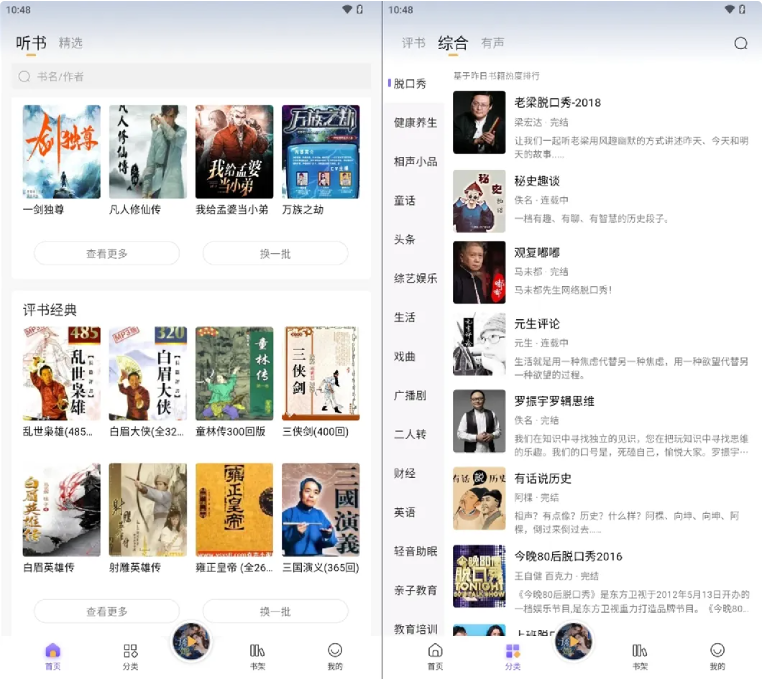Open 罗振宇罗辑思维
Screen dimensions: 763x684
554,401
